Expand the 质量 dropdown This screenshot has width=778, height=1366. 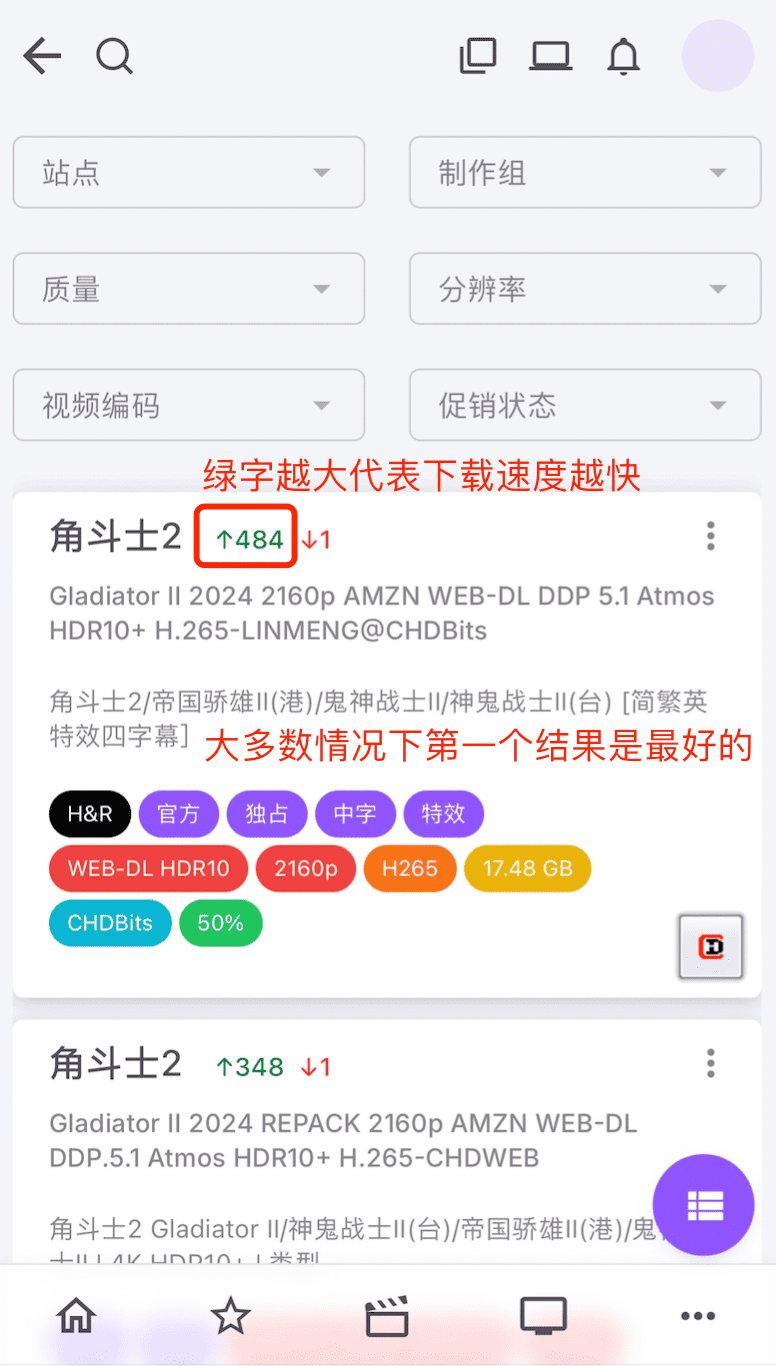(188, 290)
